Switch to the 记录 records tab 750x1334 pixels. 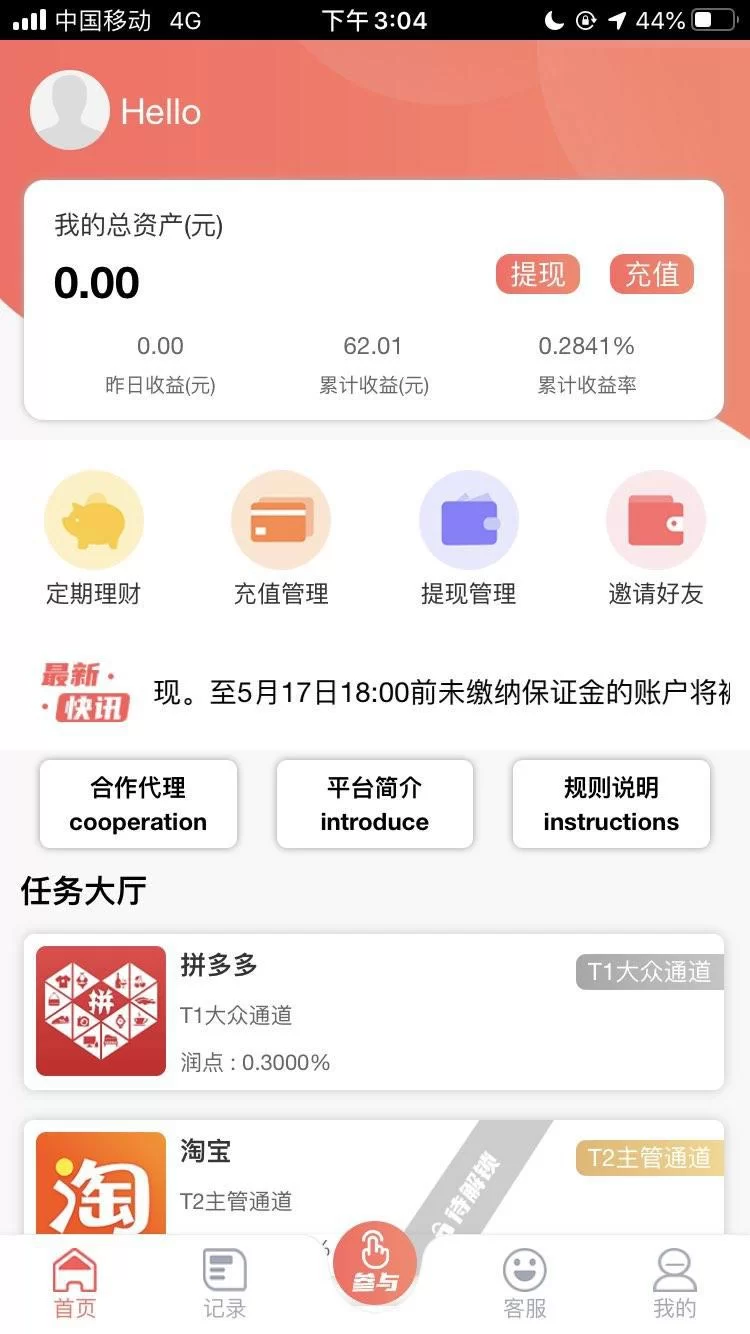[x=224, y=1284]
